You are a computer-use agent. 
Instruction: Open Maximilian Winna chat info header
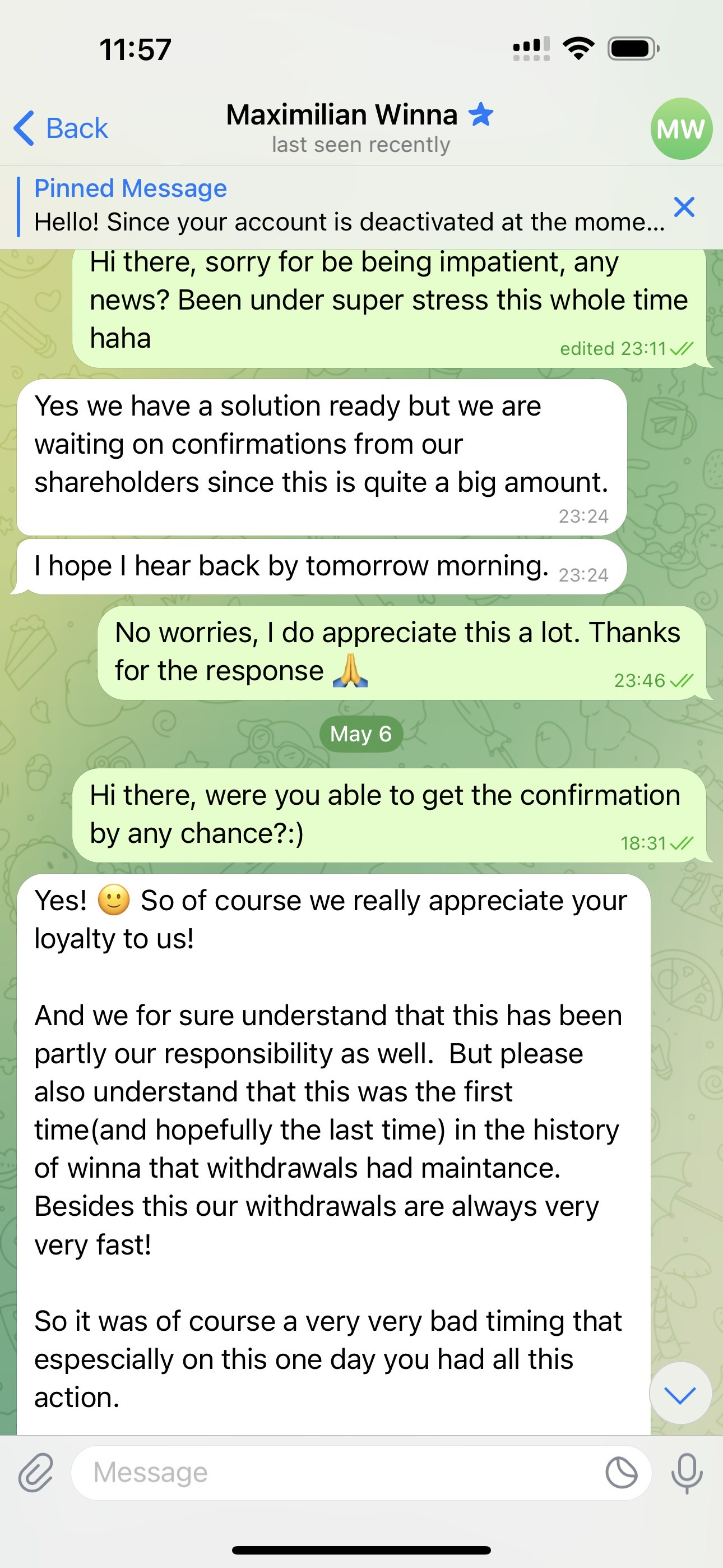(360, 128)
